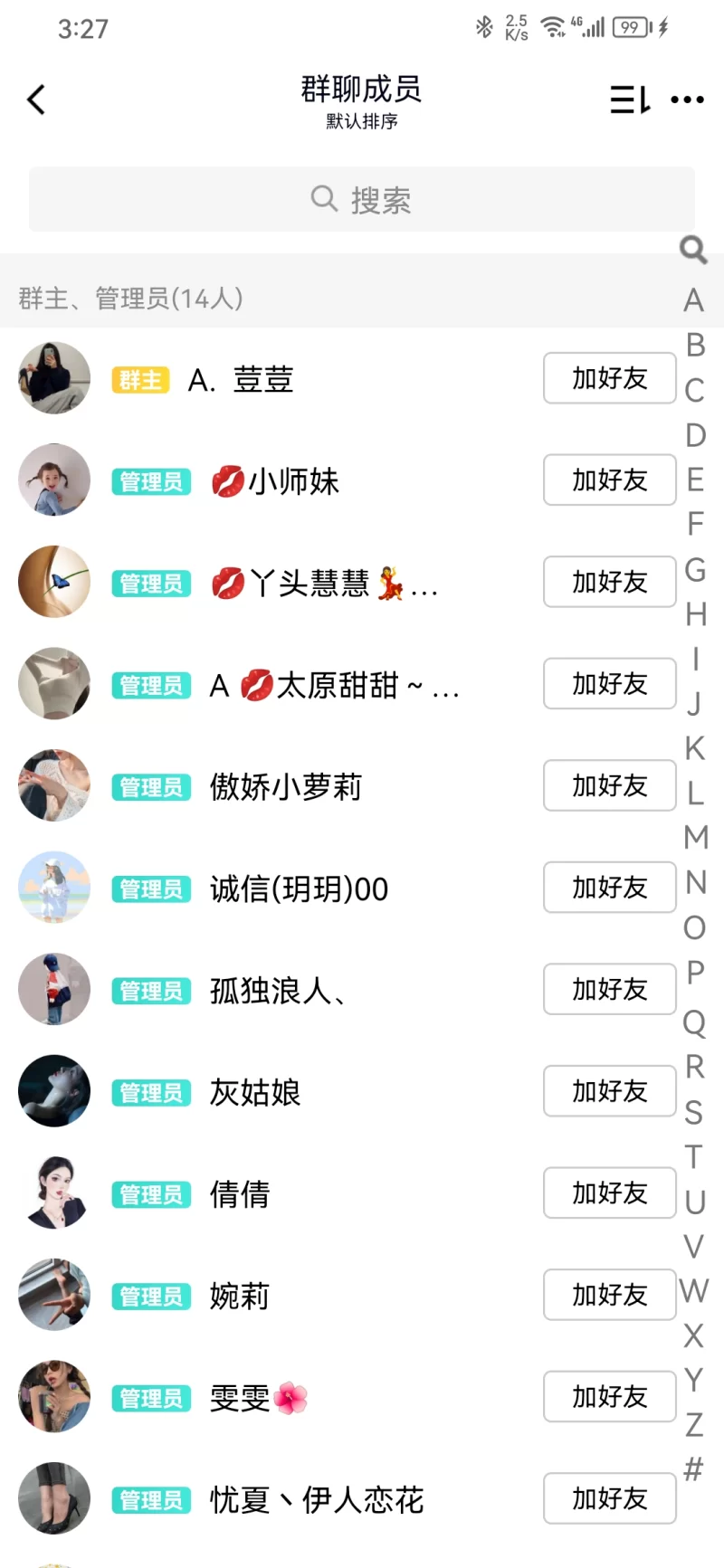Screen dimensions: 724x1568
Task: Add 小师妹 as a friend
Action: (x=609, y=480)
